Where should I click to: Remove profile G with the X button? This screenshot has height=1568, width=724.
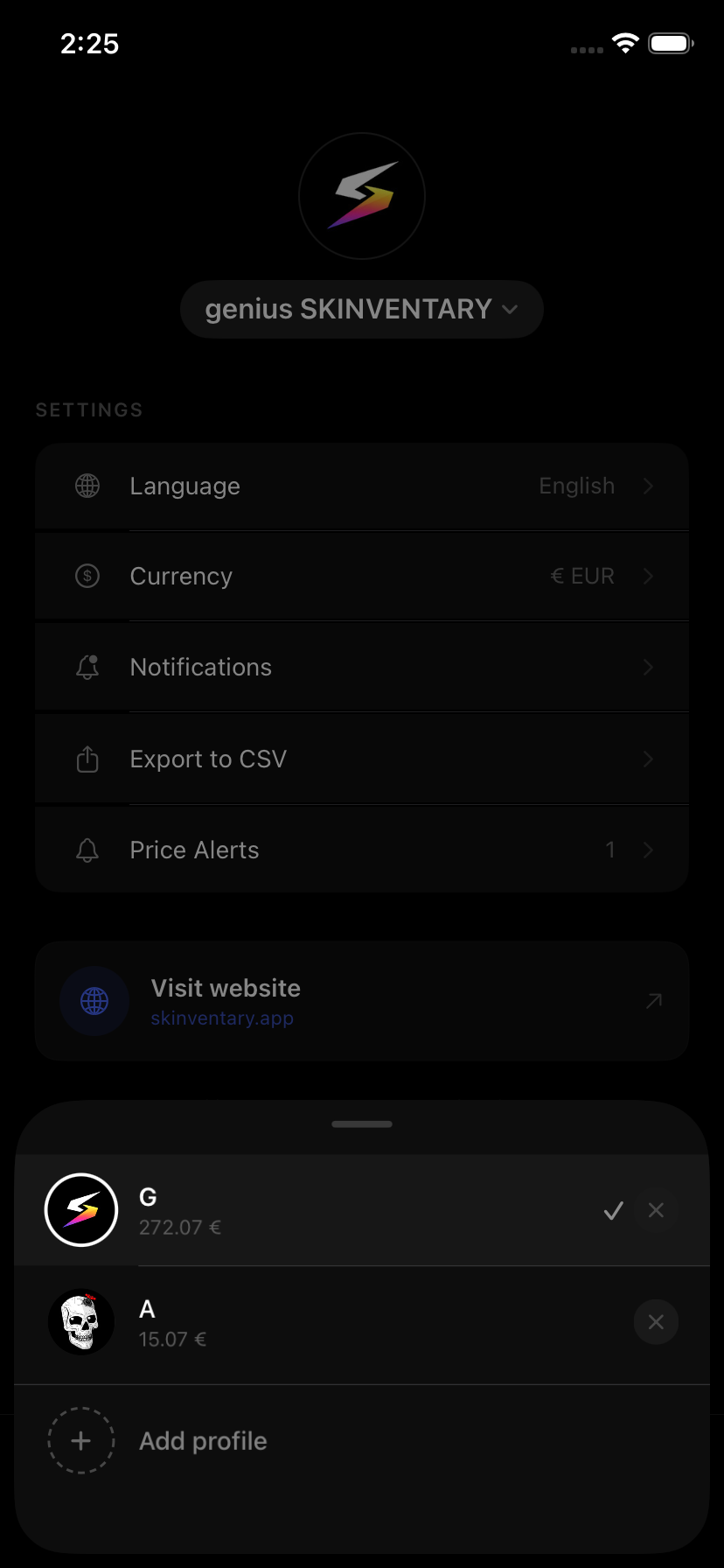[x=656, y=1210]
